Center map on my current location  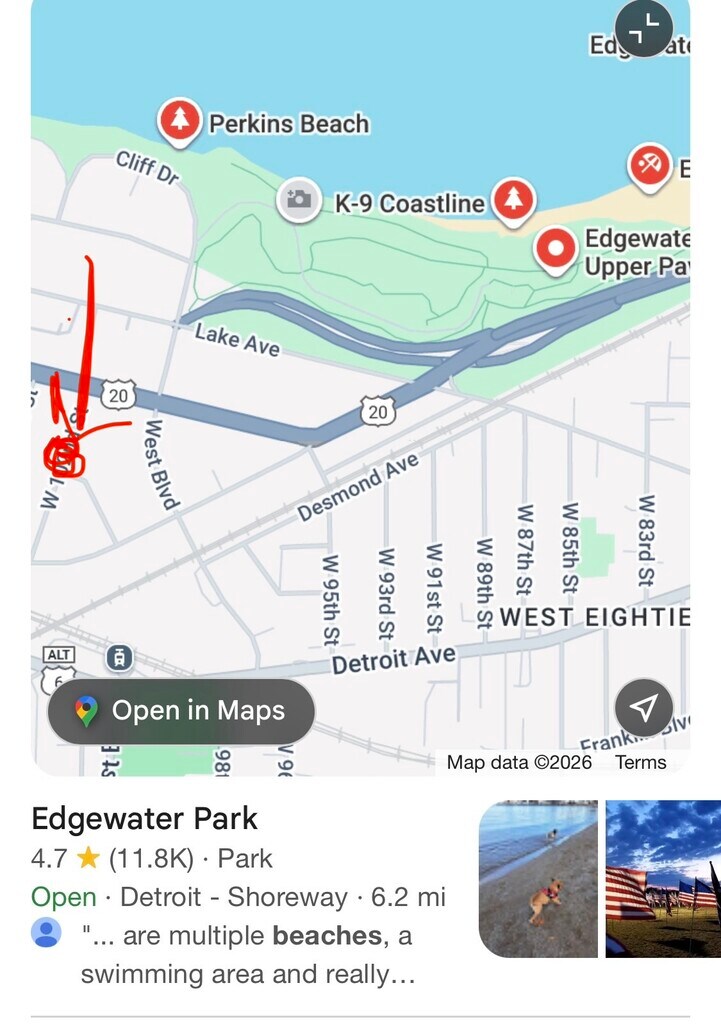(x=644, y=708)
